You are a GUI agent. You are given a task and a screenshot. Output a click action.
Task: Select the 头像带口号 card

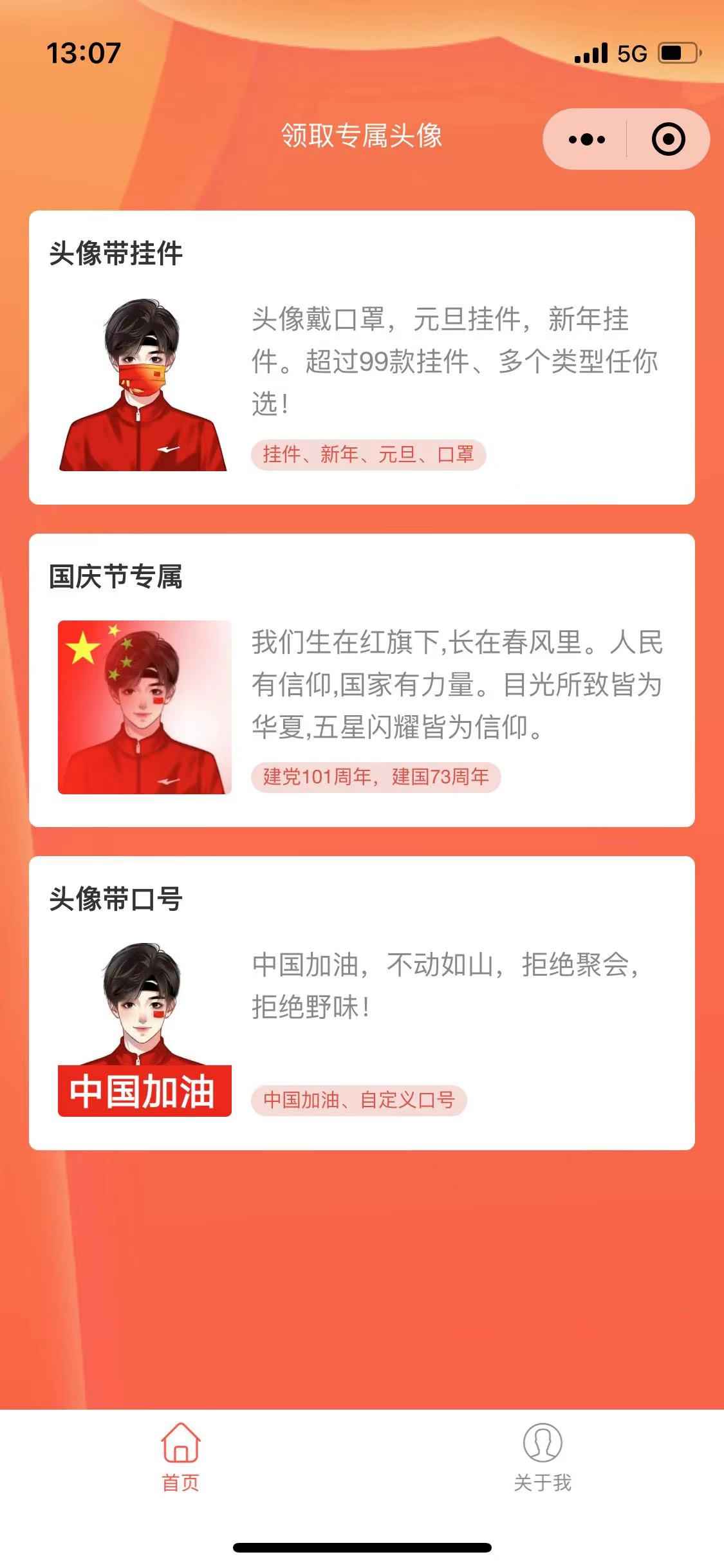click(x=362, y=1003)
